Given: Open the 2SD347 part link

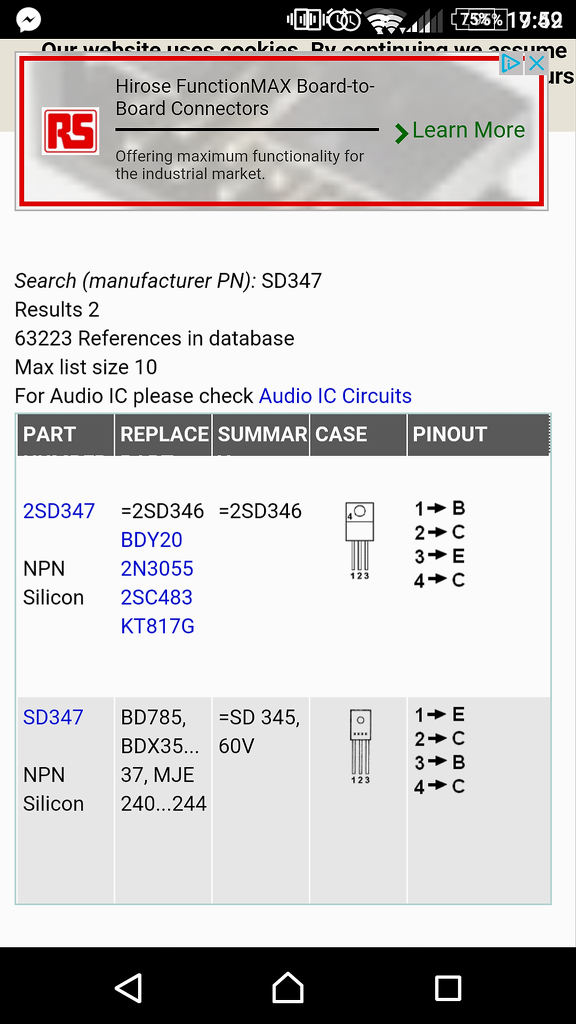Looking at the screenshot, I should (x=59, y=511).
